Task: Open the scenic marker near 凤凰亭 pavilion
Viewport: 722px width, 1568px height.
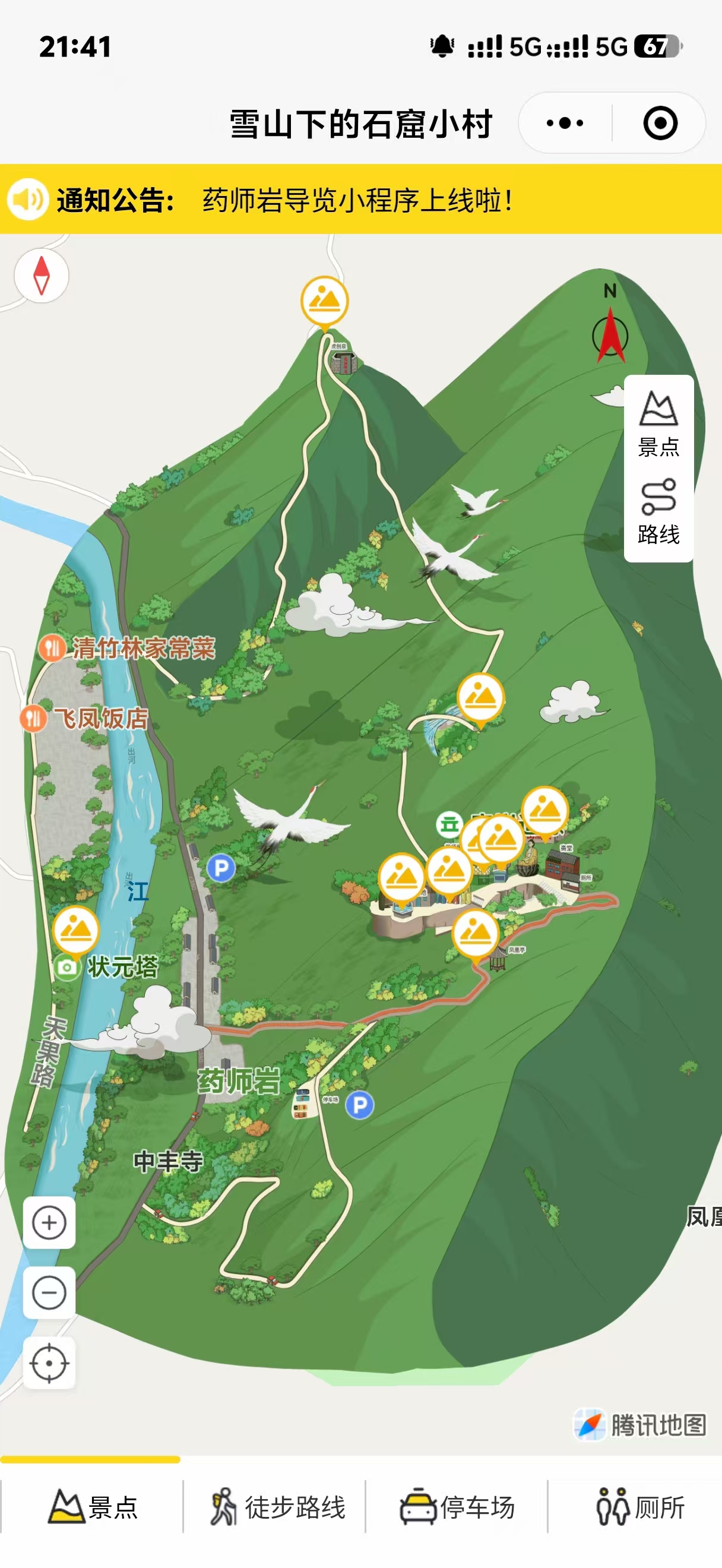Action: (476, 932)
